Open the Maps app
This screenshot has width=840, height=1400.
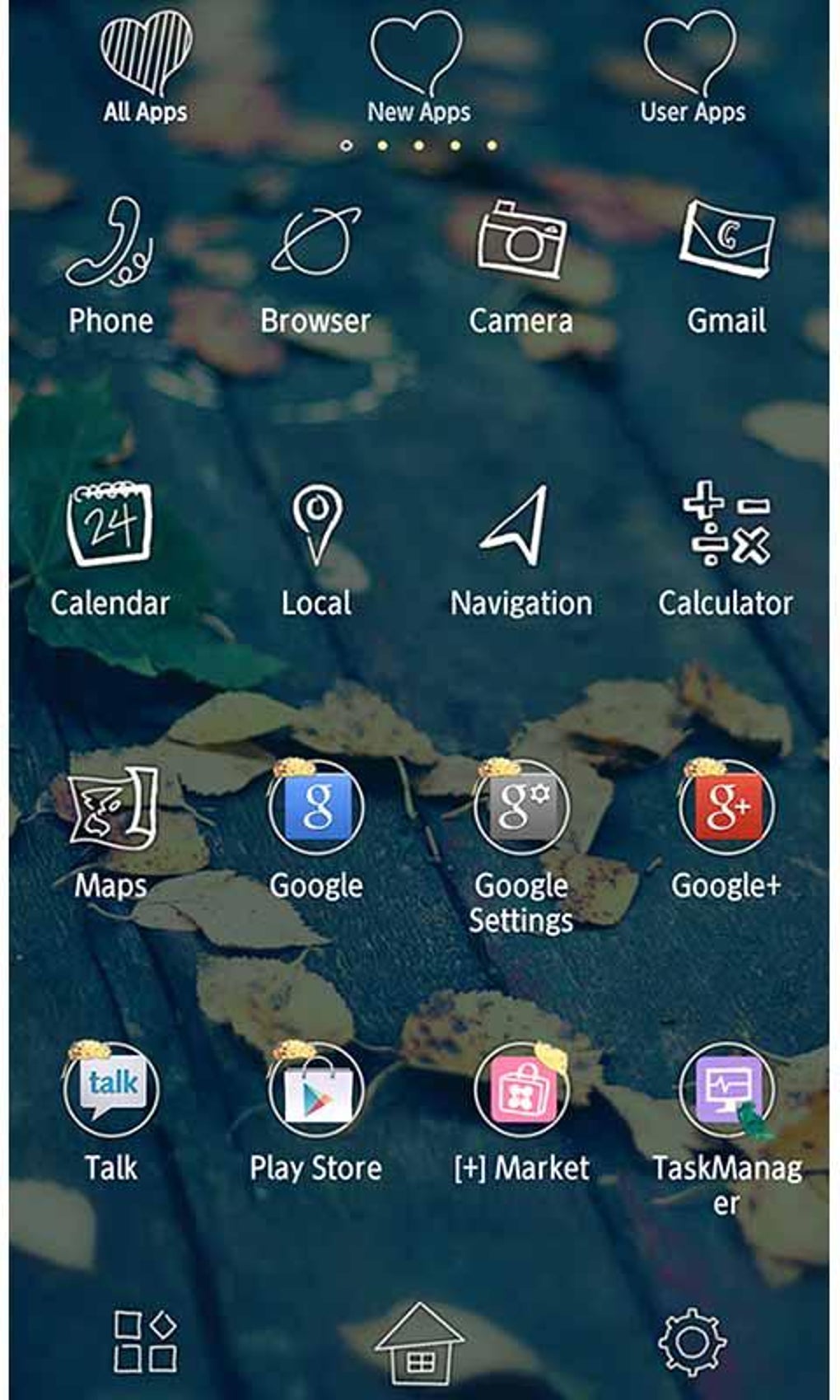pos(110,828)
